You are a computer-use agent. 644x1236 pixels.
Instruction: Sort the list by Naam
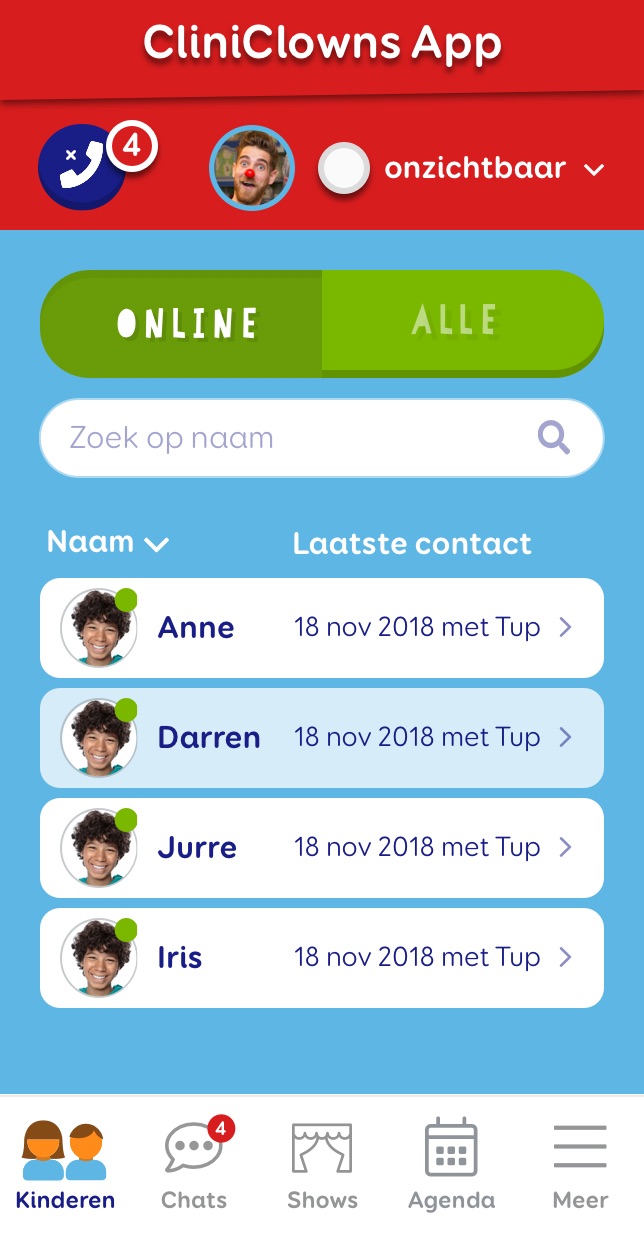click(x=107, y=543)
